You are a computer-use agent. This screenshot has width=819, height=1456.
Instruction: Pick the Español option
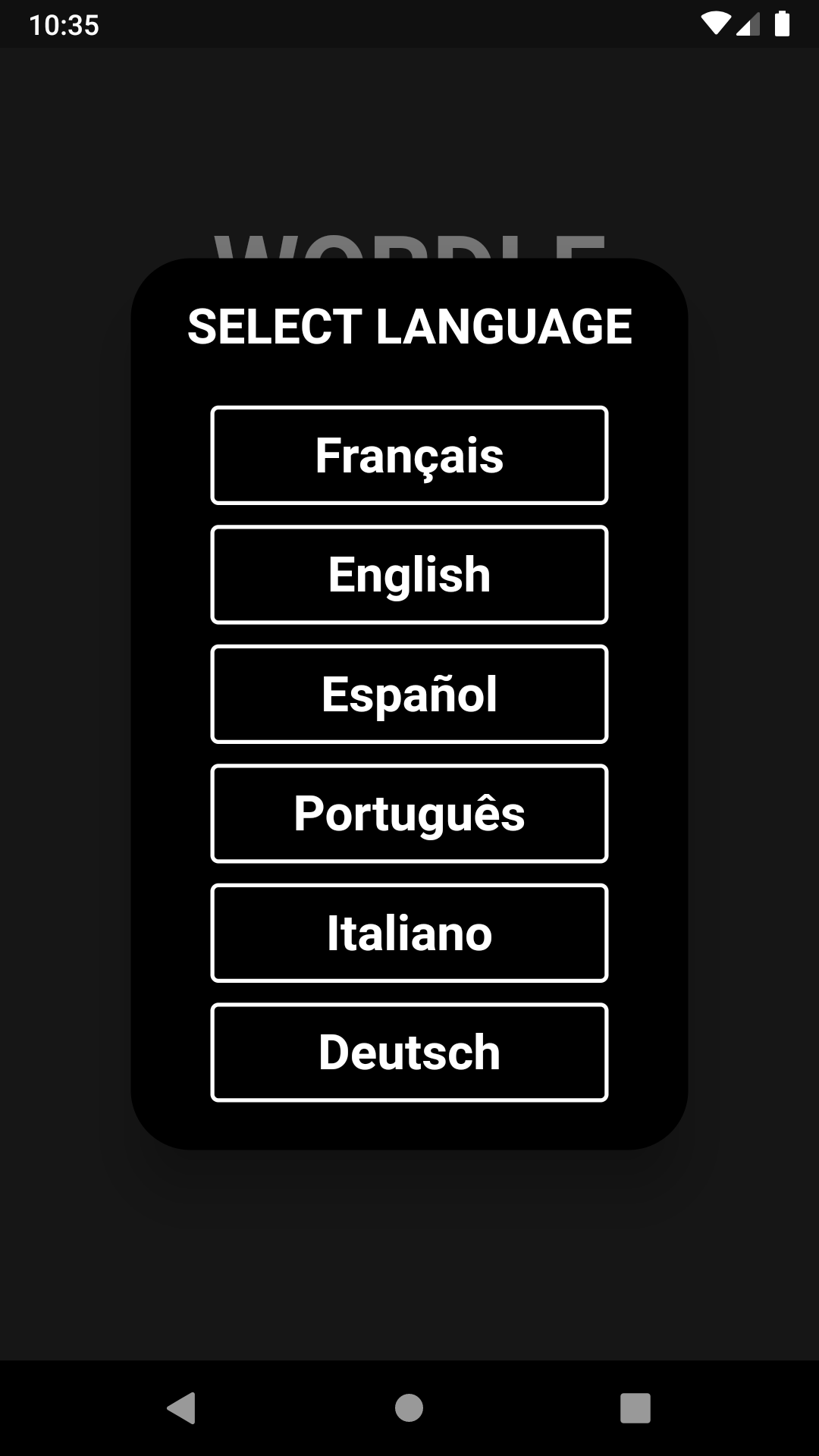(x=409, y=694)
